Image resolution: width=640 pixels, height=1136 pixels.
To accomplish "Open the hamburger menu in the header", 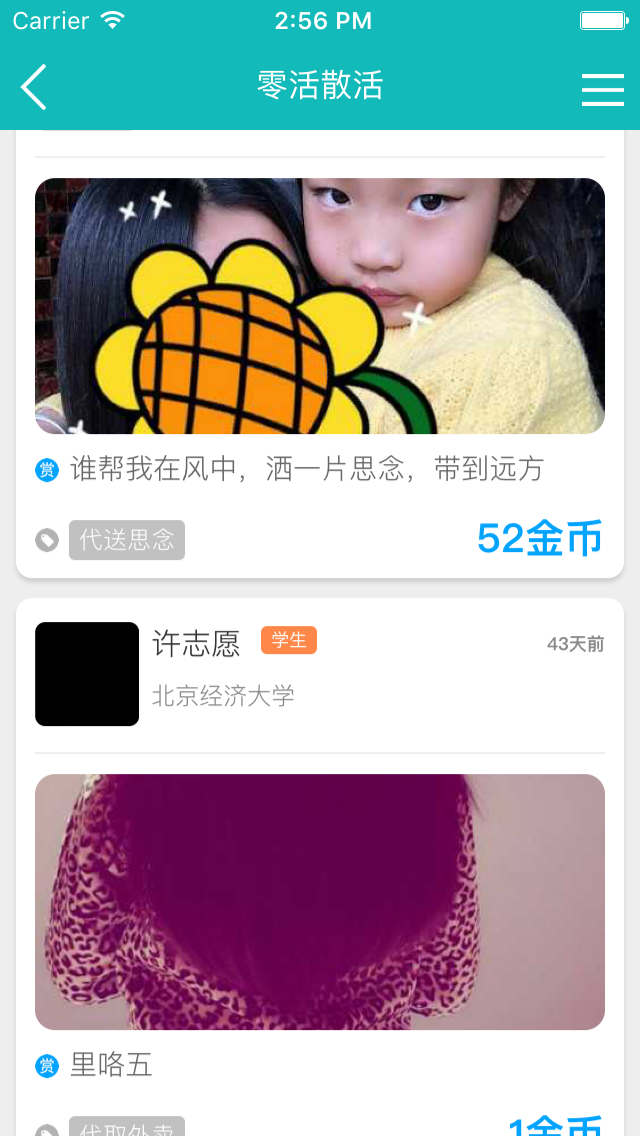I will [602, 89].
